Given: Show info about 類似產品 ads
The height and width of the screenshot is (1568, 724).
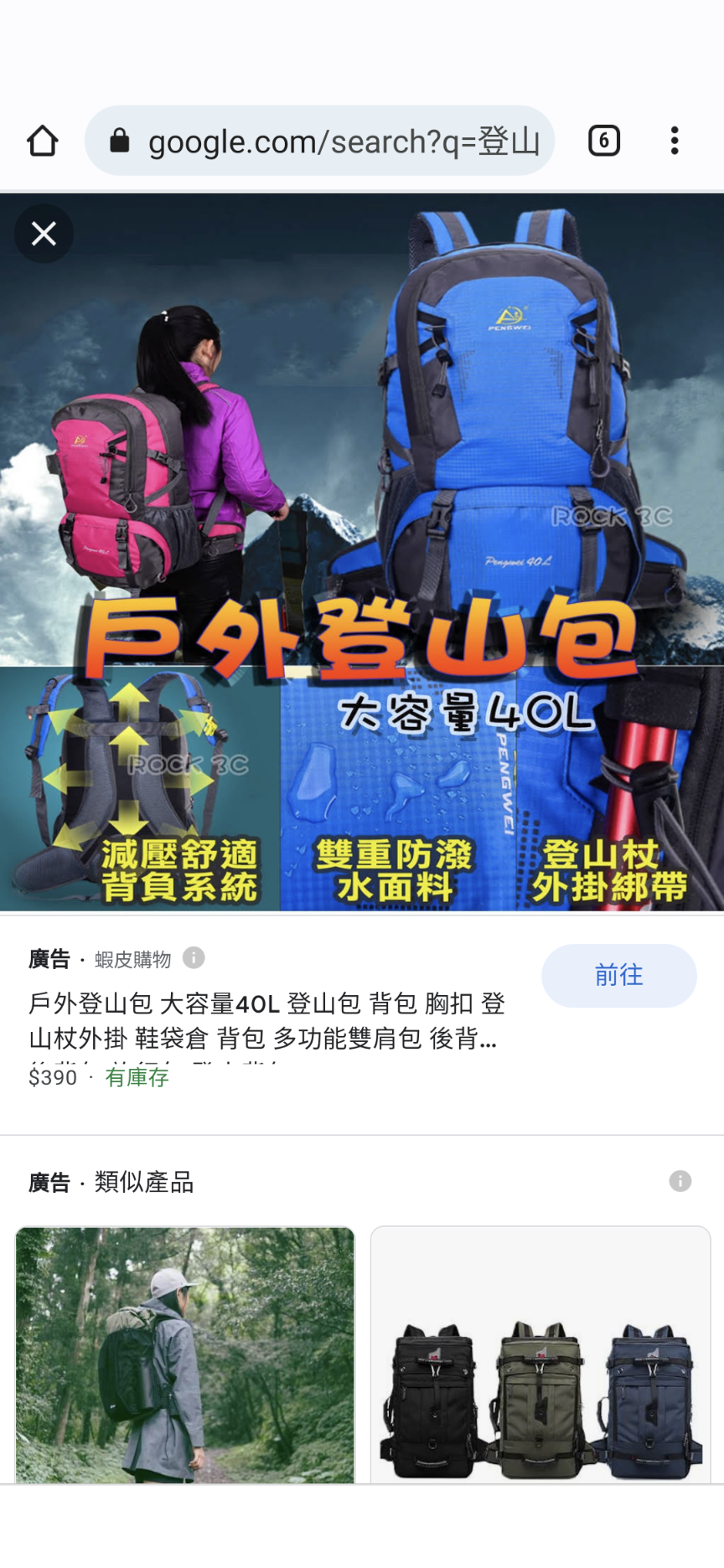Looking at the screenshot, I should pos(680,1181).
